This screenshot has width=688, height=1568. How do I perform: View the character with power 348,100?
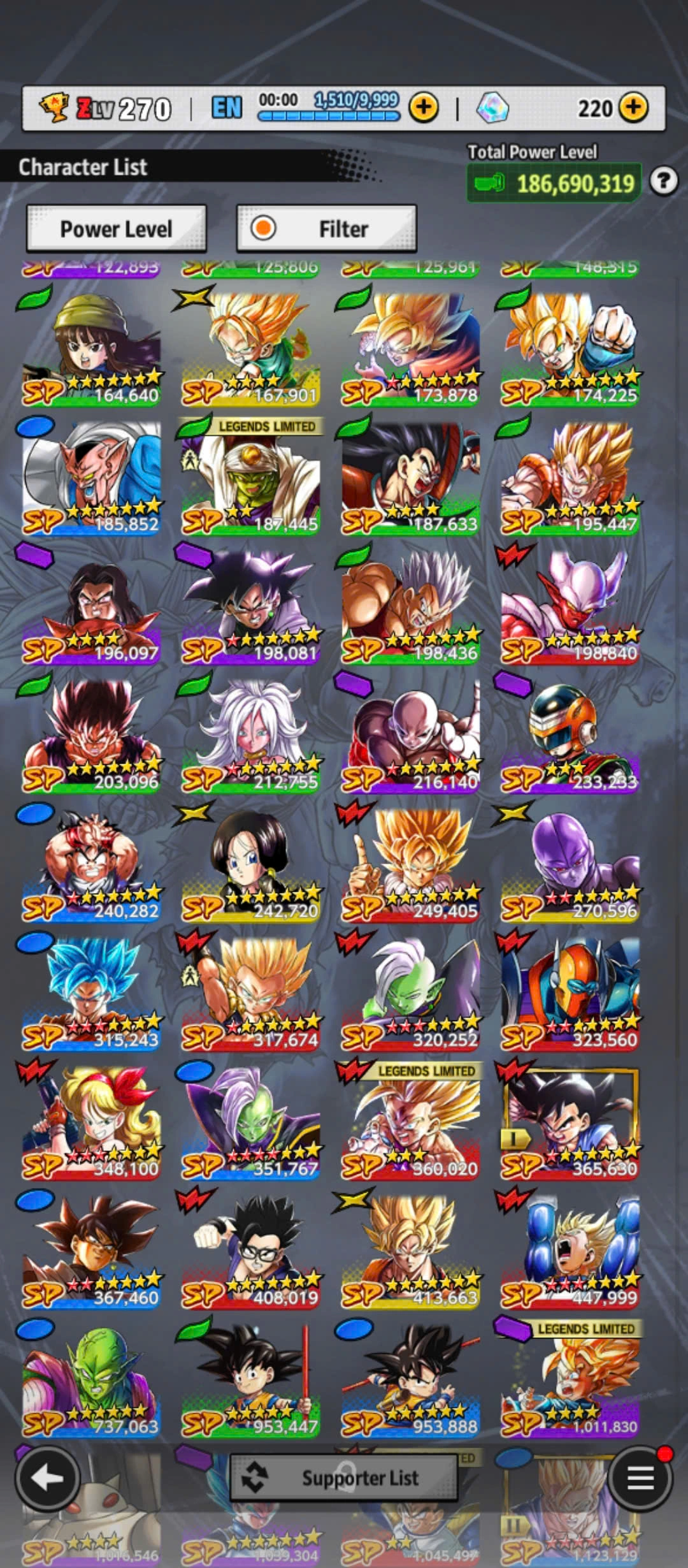(91, 1121)
